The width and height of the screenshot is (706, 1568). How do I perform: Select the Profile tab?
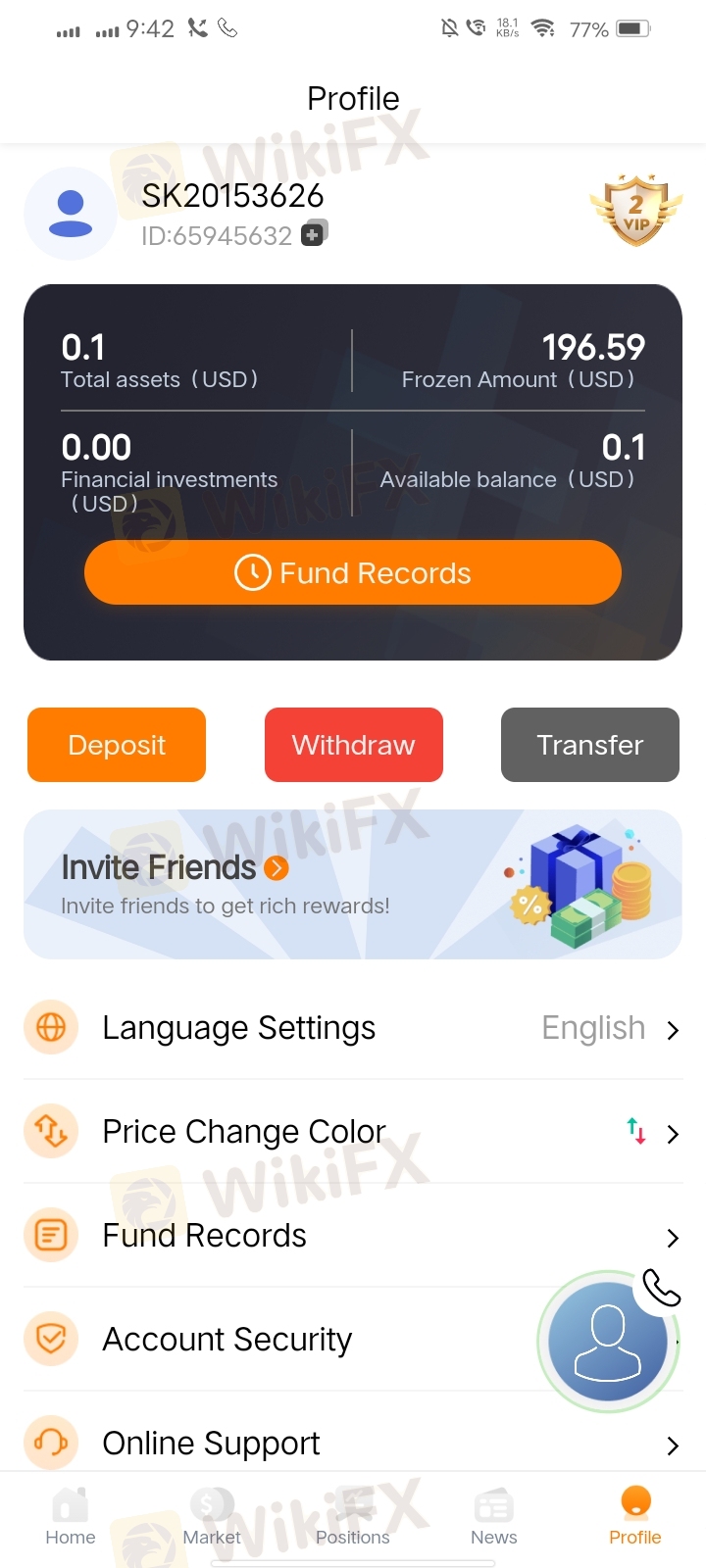[635, 1517]
